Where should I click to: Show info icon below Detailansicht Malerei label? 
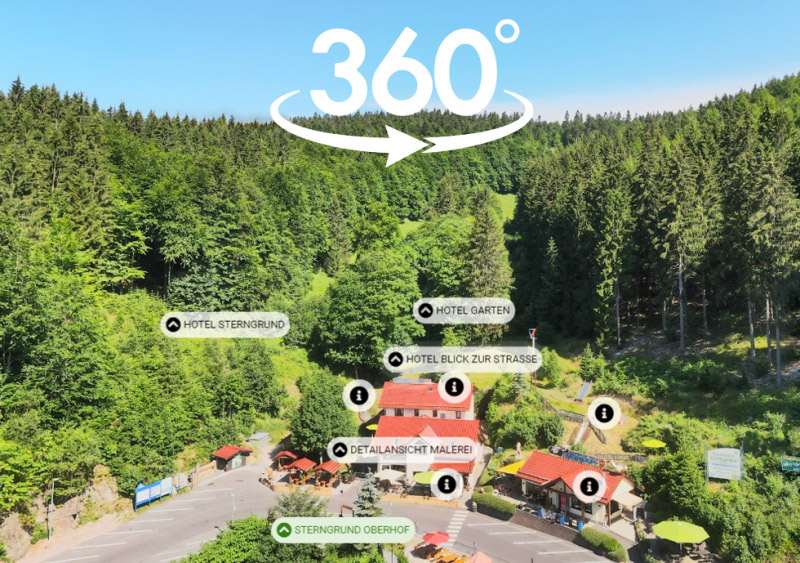pyautogui.click(x=447, y=485)
